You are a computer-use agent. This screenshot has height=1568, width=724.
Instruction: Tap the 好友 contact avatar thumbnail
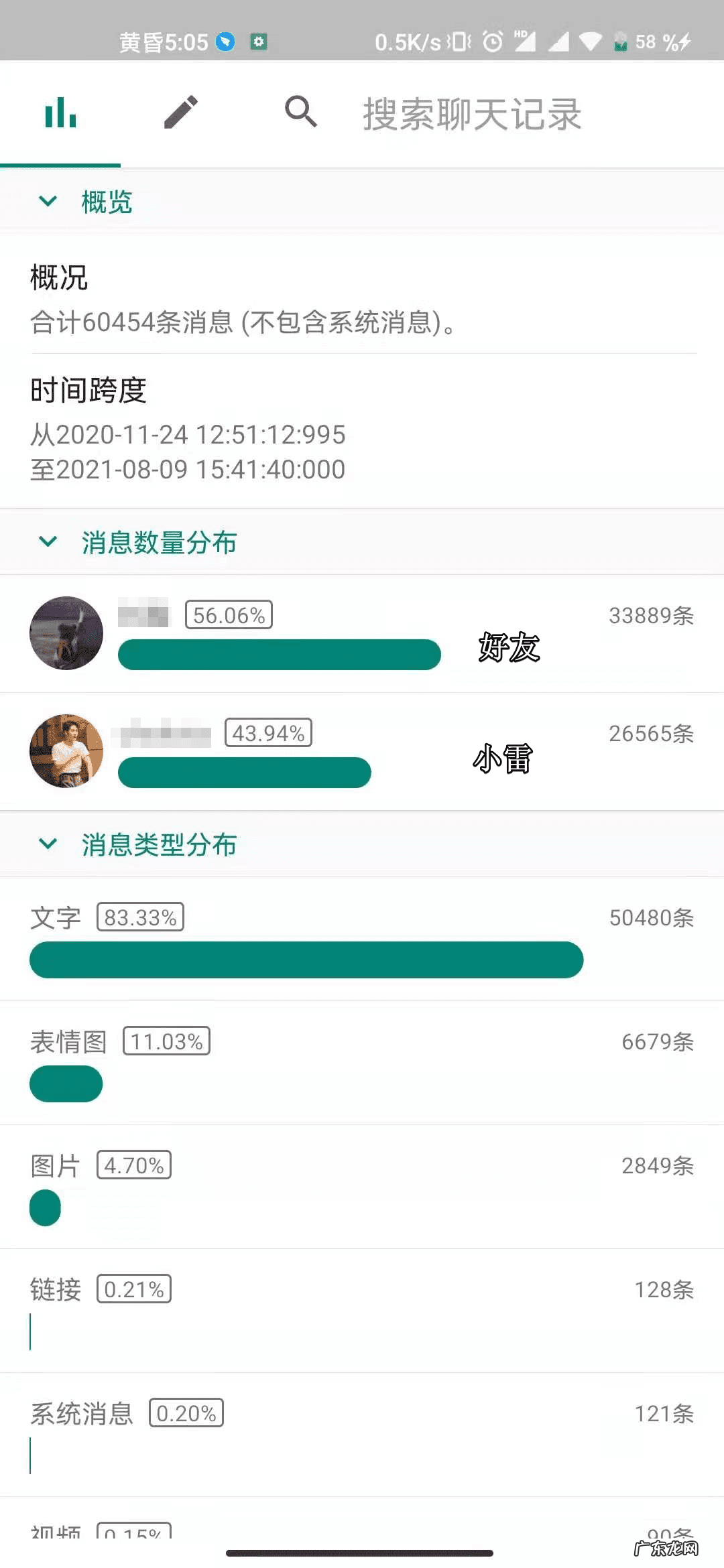tap(66, 633)
